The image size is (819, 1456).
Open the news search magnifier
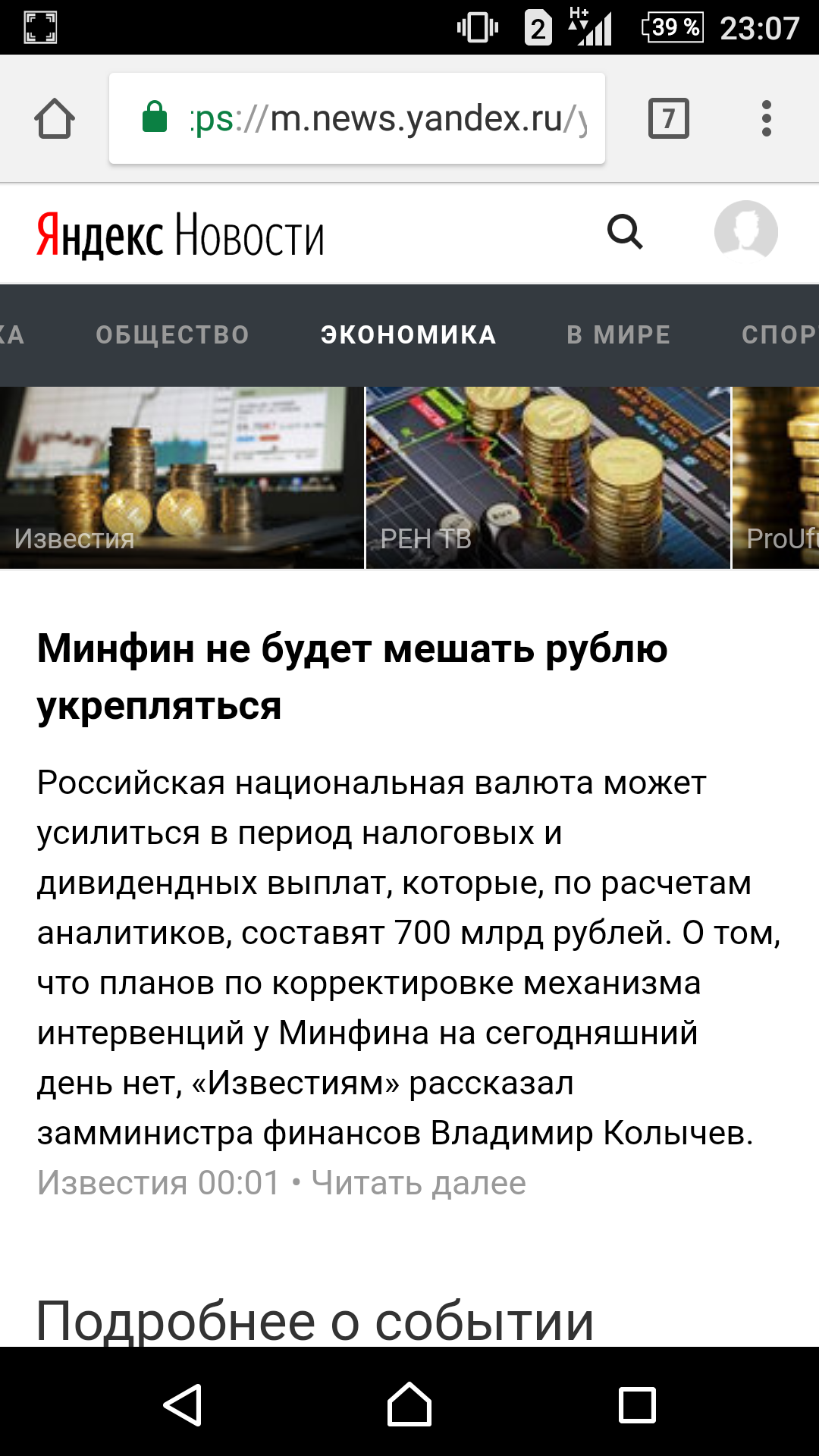(625, 232)
